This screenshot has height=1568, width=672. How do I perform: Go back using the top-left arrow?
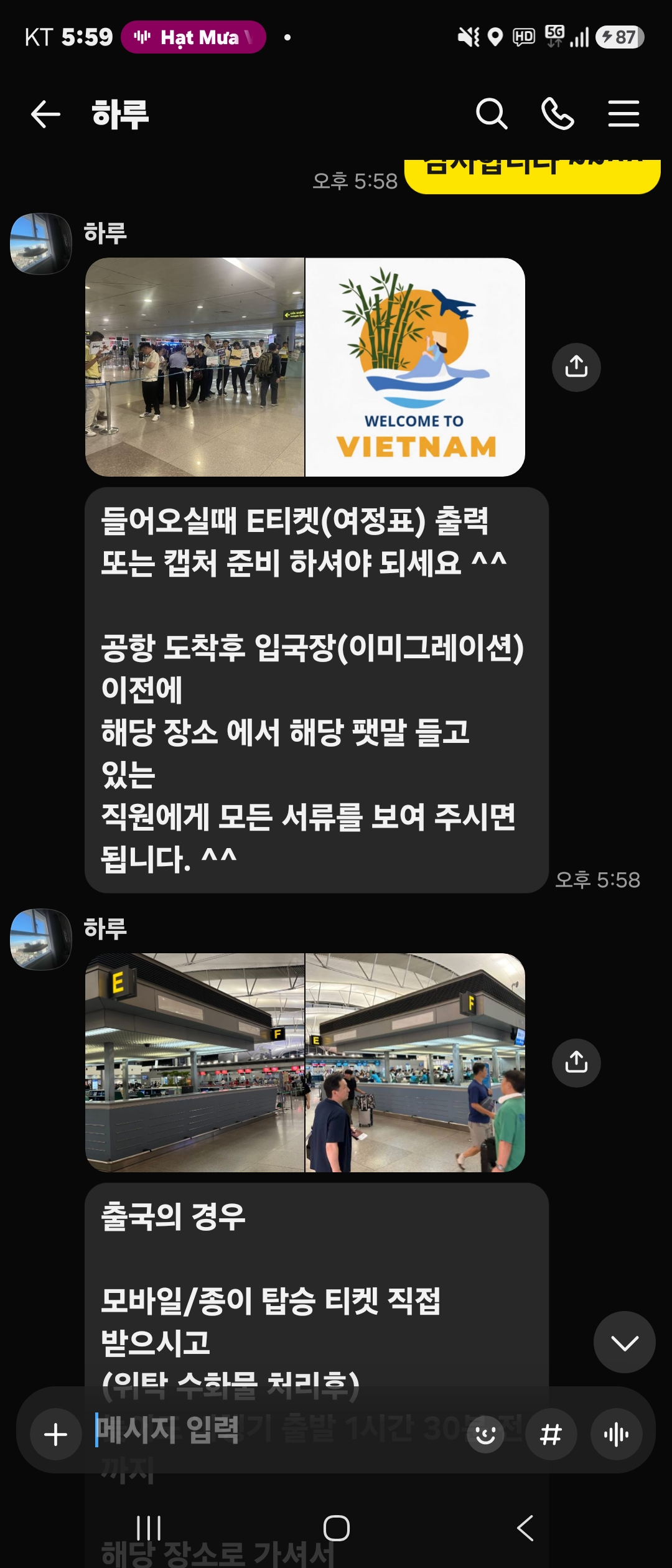coord(45,114)
